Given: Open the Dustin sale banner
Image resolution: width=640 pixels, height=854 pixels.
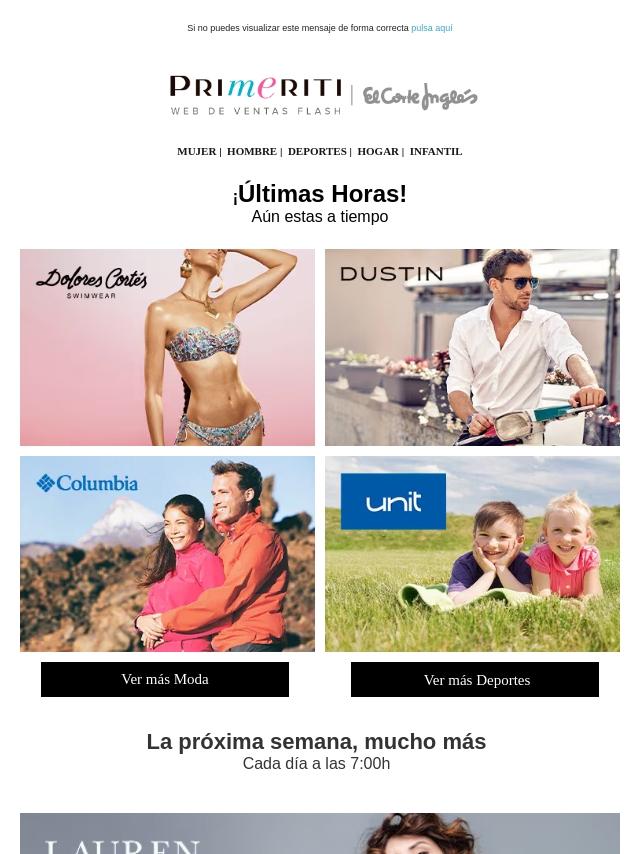Looking at the screenshot, I should (472, 347).
